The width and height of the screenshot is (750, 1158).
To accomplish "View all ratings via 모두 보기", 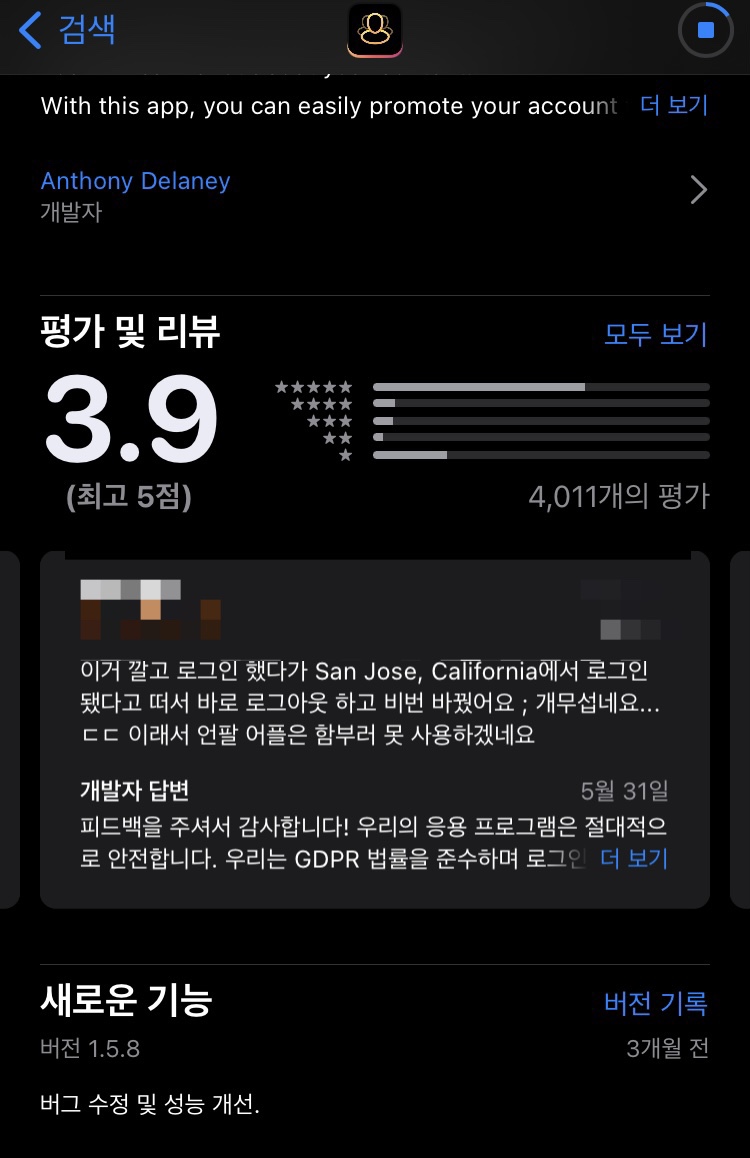I will [655, 334].
